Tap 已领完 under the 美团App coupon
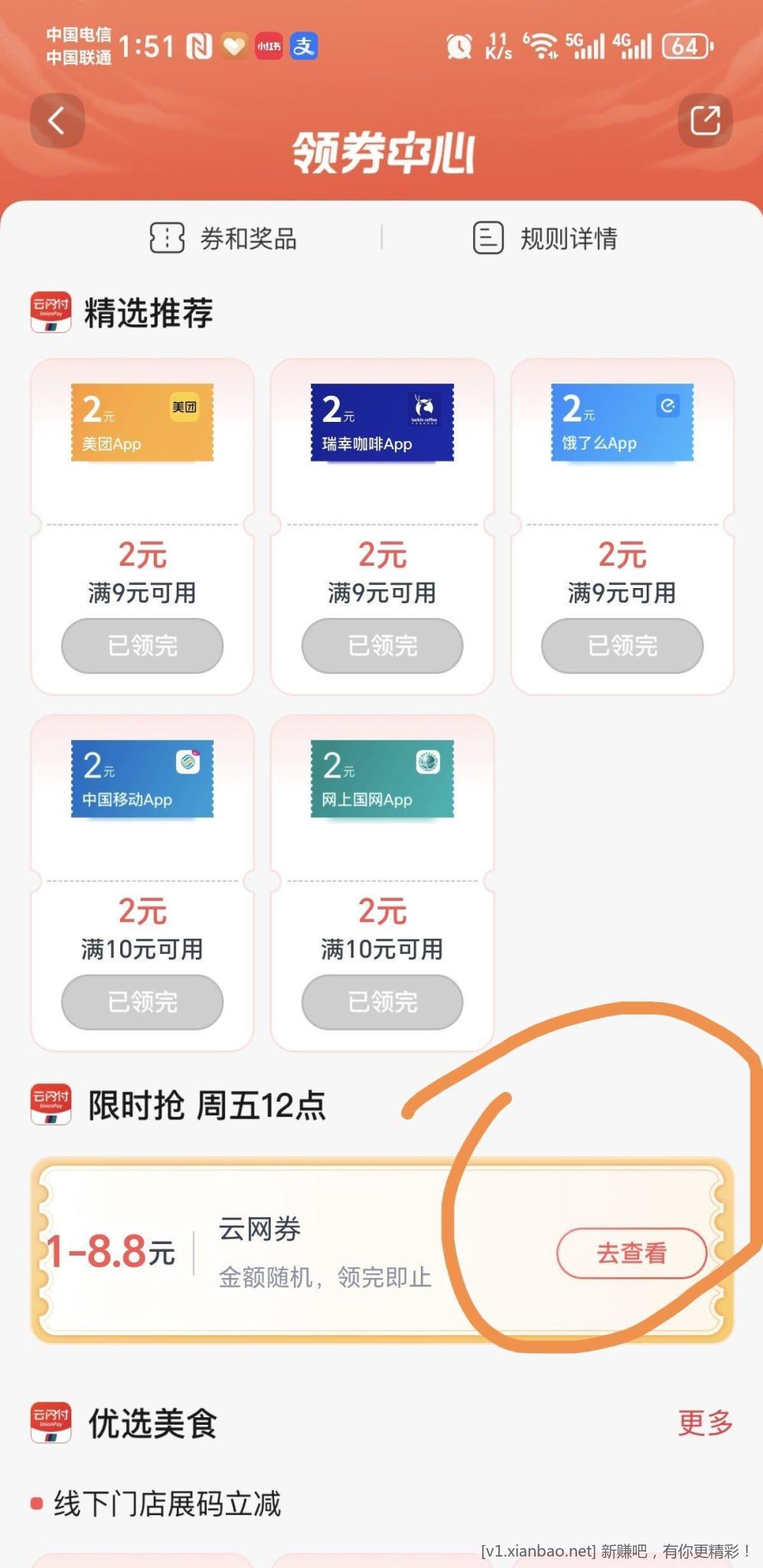 [x=142, y=645]
